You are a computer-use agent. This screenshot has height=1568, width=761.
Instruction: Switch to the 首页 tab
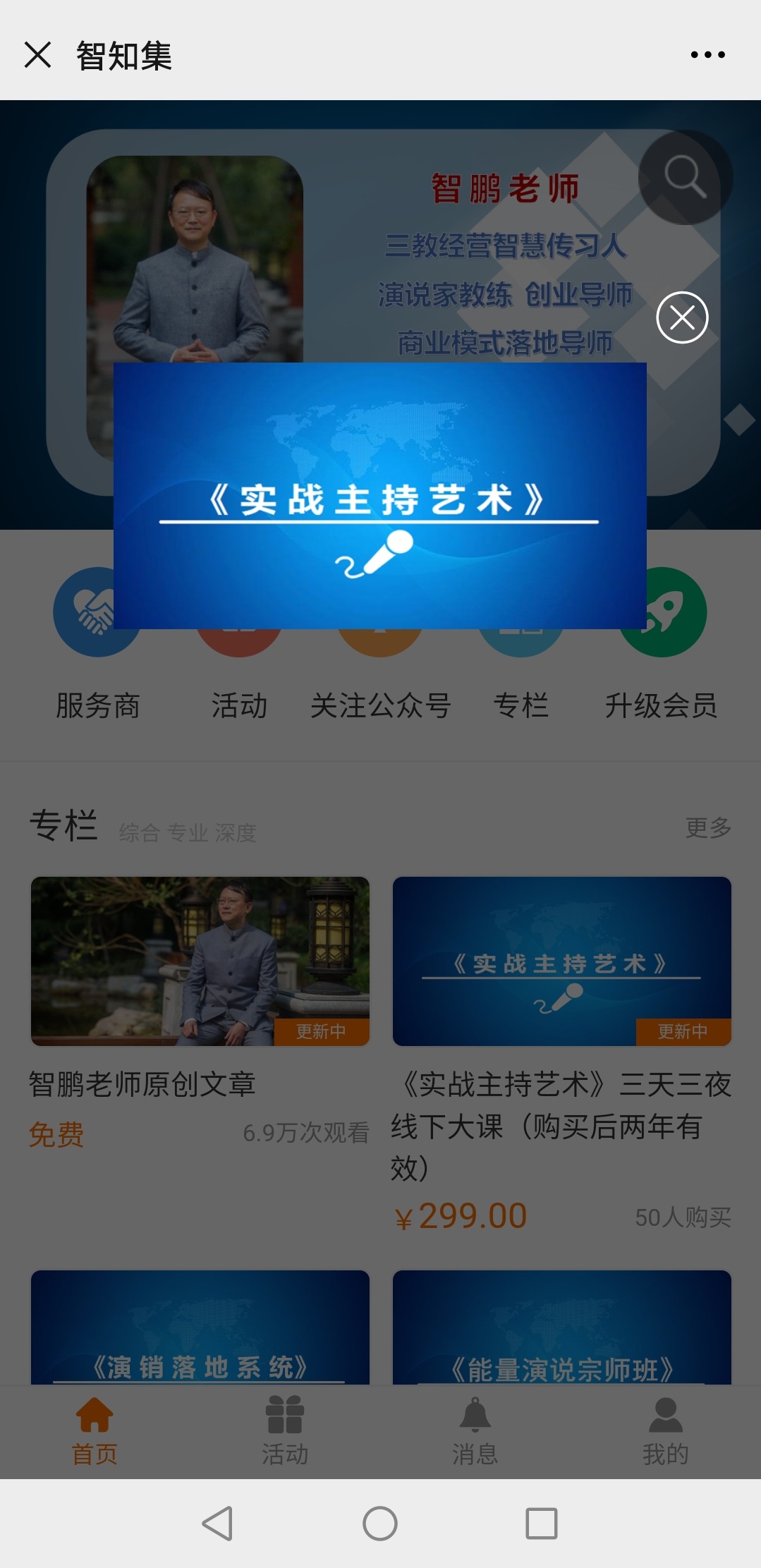click(95, 1430)
